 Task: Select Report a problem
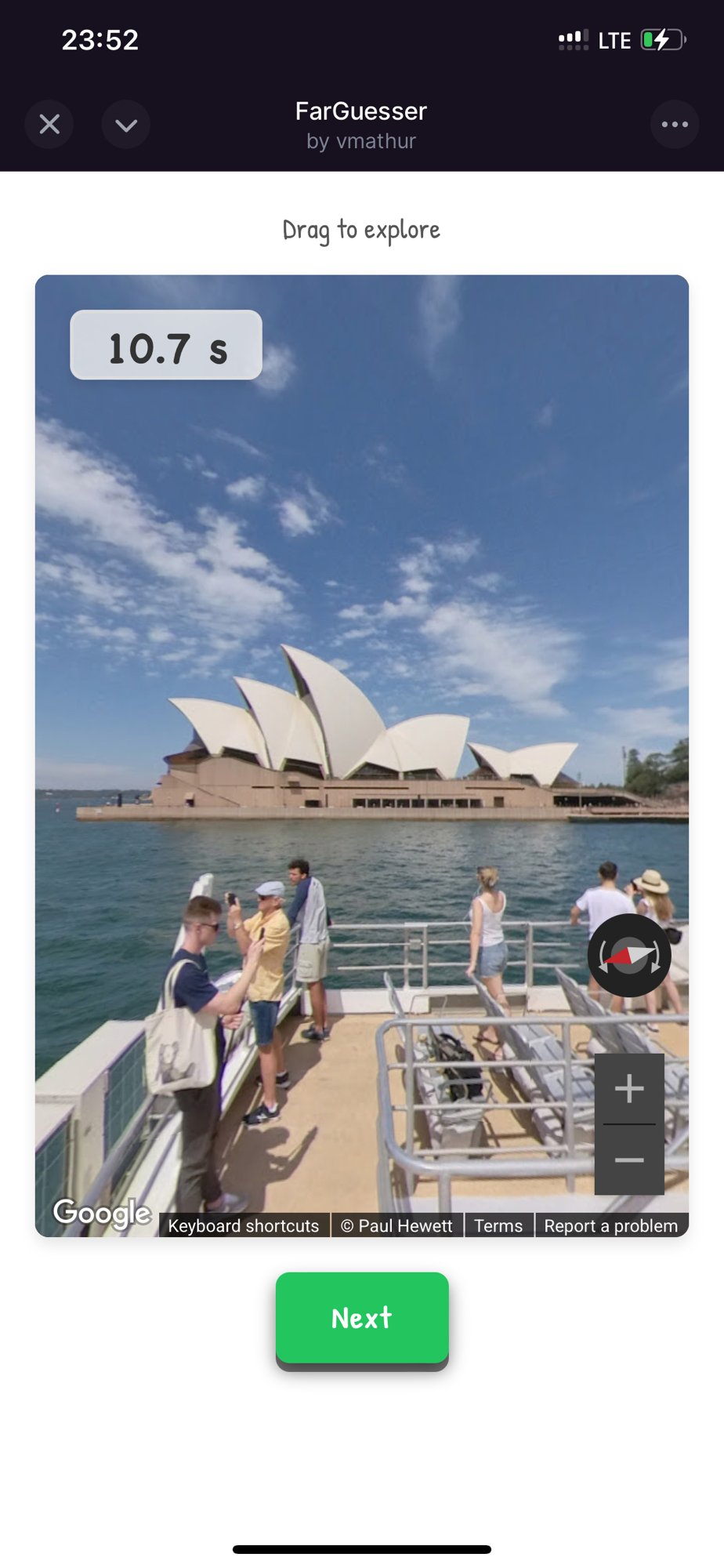[611, 1225]
